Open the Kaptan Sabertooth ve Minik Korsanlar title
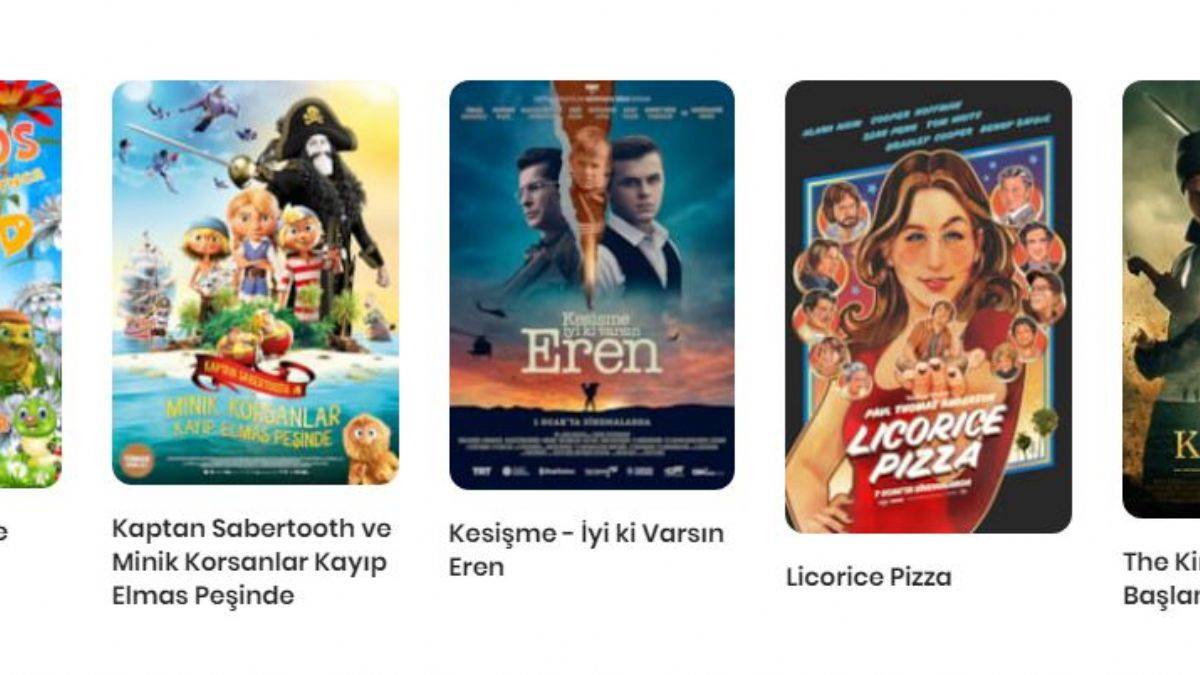1200x675 pixels. (x=251, y=561)
